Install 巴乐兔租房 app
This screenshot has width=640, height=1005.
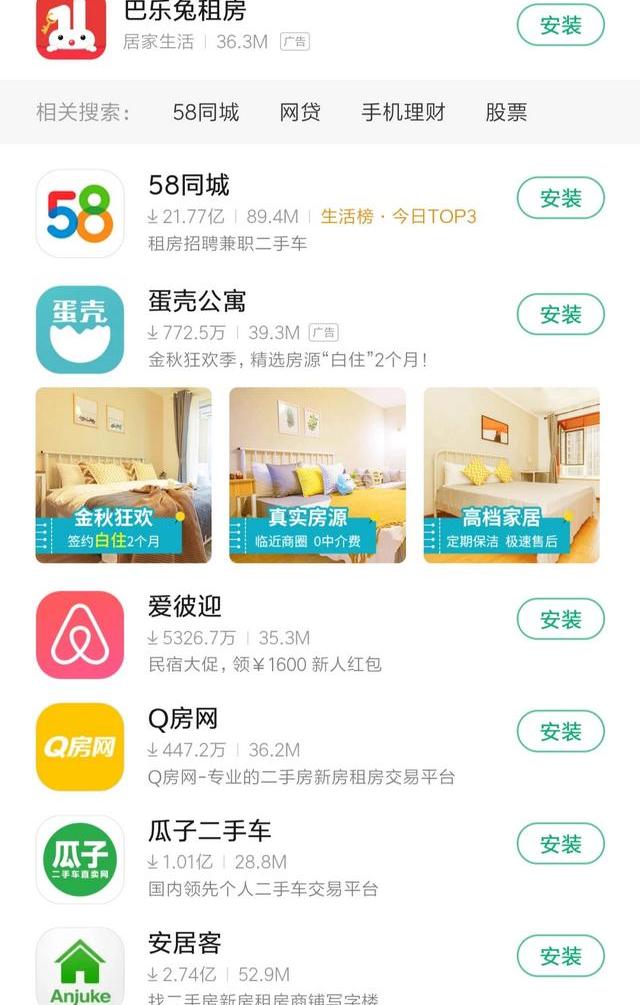560,25
